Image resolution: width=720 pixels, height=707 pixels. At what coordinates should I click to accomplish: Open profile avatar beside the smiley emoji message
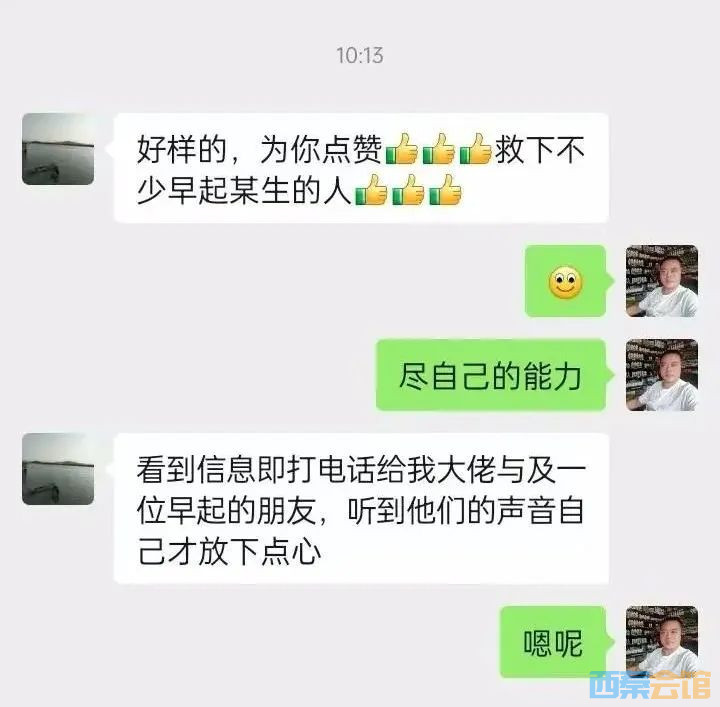tap(661, 281)
